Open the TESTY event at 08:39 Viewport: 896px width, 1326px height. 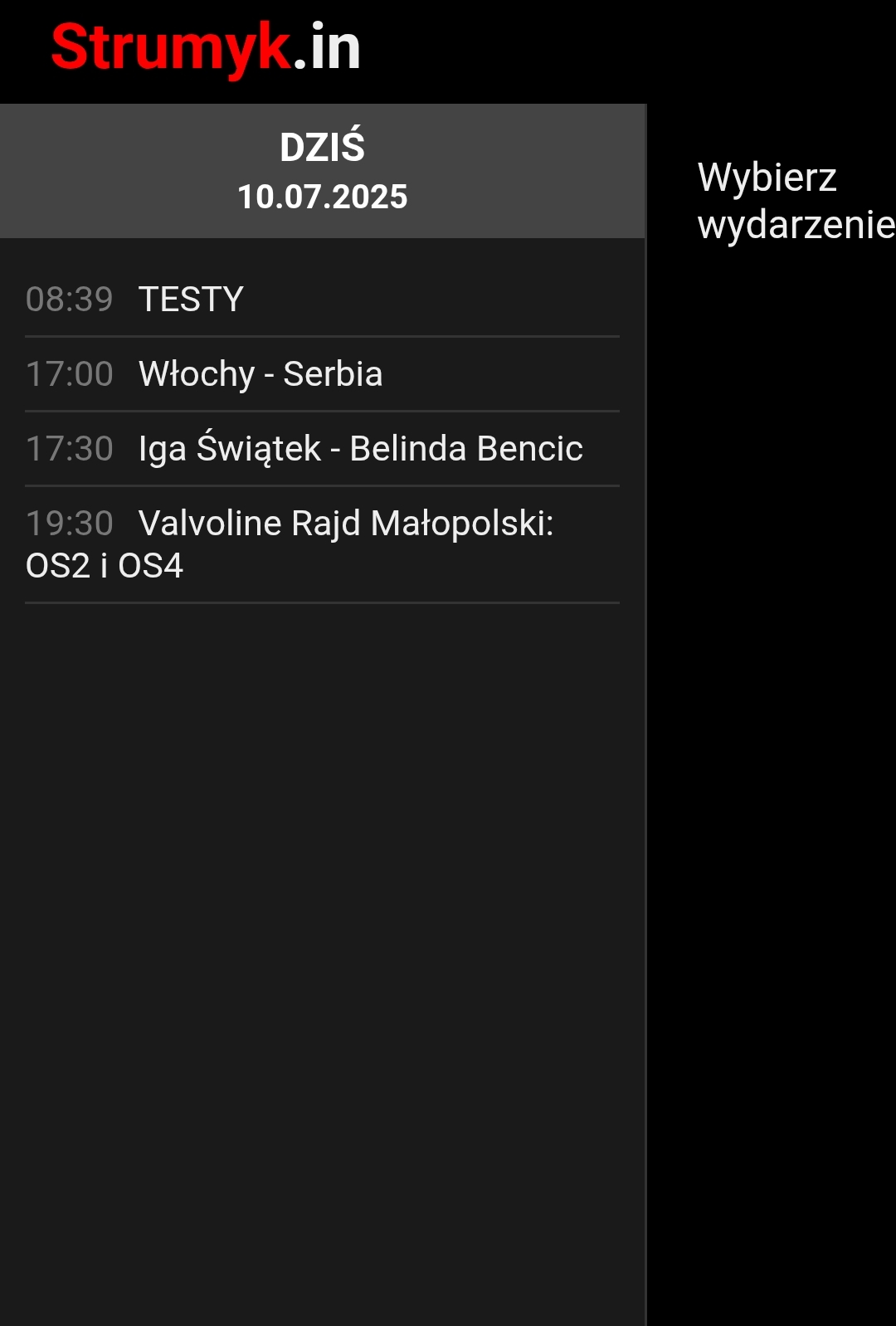click(191, 300)
